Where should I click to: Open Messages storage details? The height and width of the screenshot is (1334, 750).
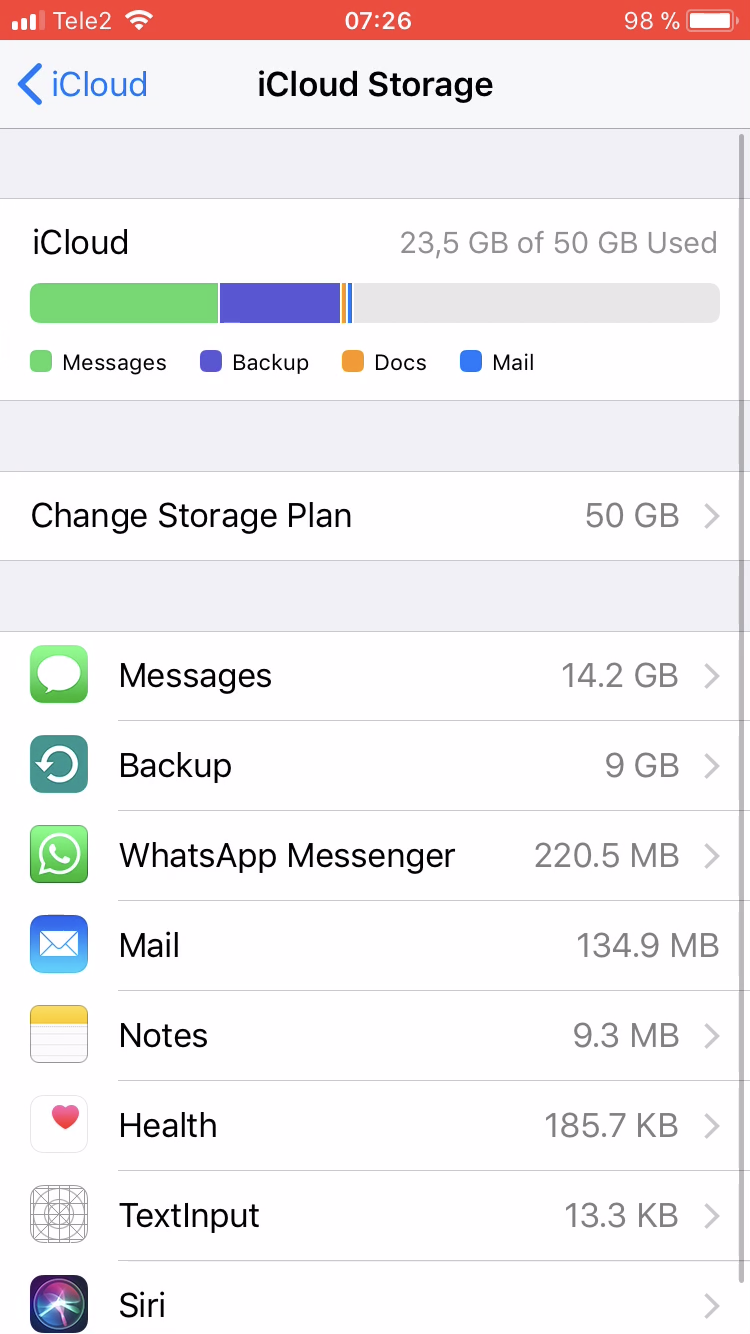[x=375, y=676]
